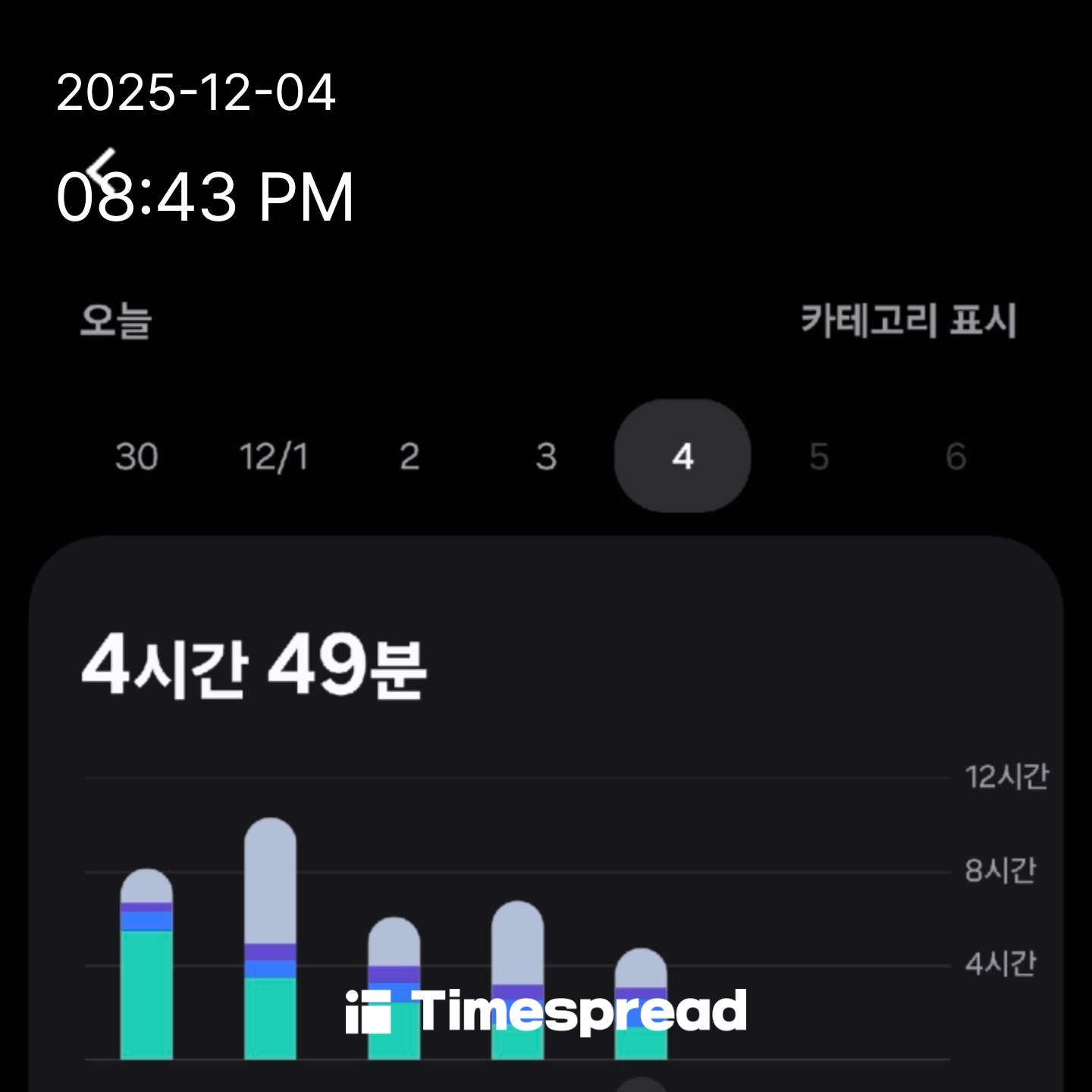Tap the 카테고리 표시 button
Viewport: 1092px width, 1092px height.
click(908, 320)
